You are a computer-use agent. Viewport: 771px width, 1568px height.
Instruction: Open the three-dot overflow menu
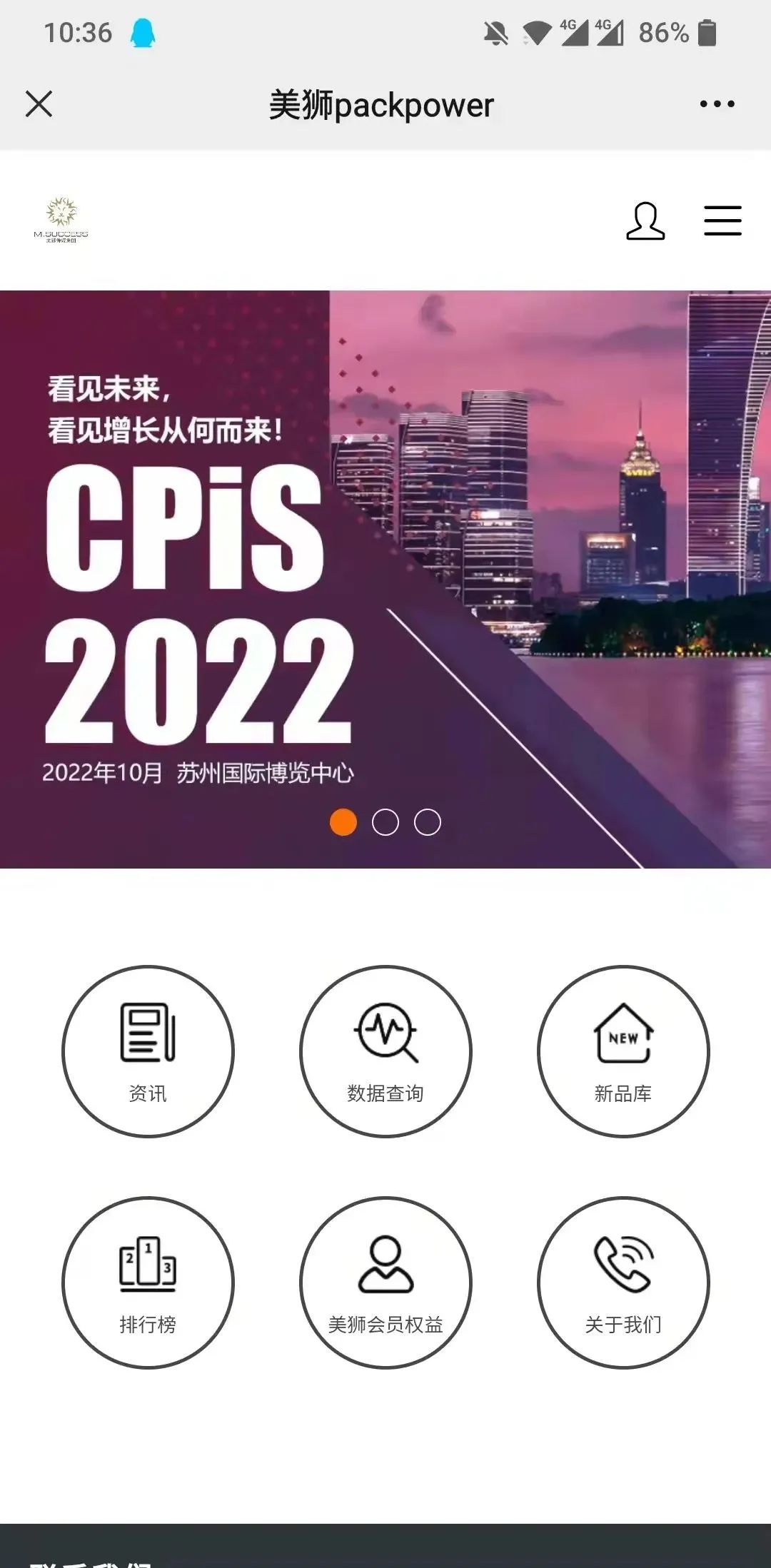(x=717, y=104)
